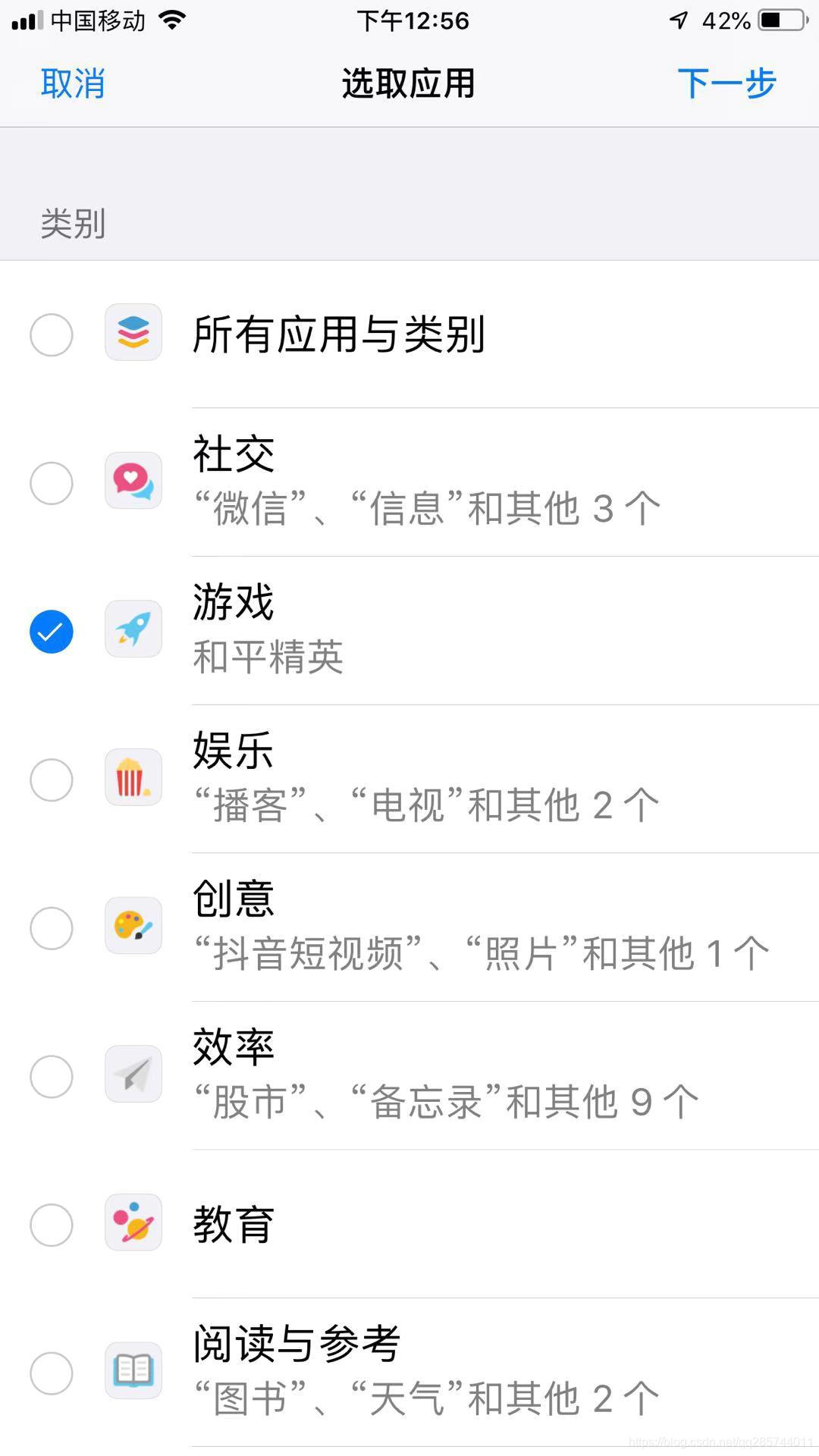
Task: Select 所有应用与类别
Action: coord(52,334)
